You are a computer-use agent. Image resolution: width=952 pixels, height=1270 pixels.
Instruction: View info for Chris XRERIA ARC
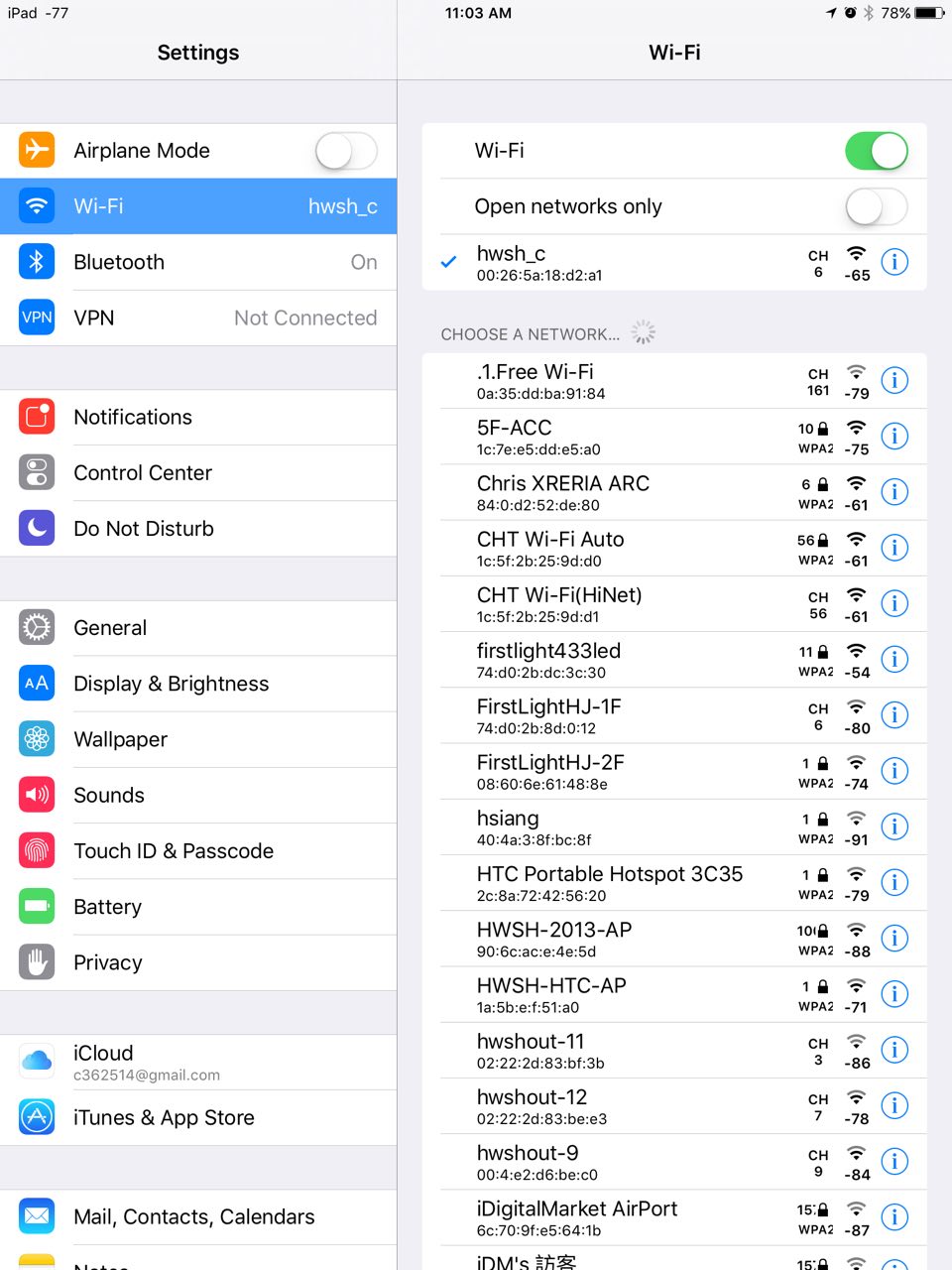click(894, 492)
